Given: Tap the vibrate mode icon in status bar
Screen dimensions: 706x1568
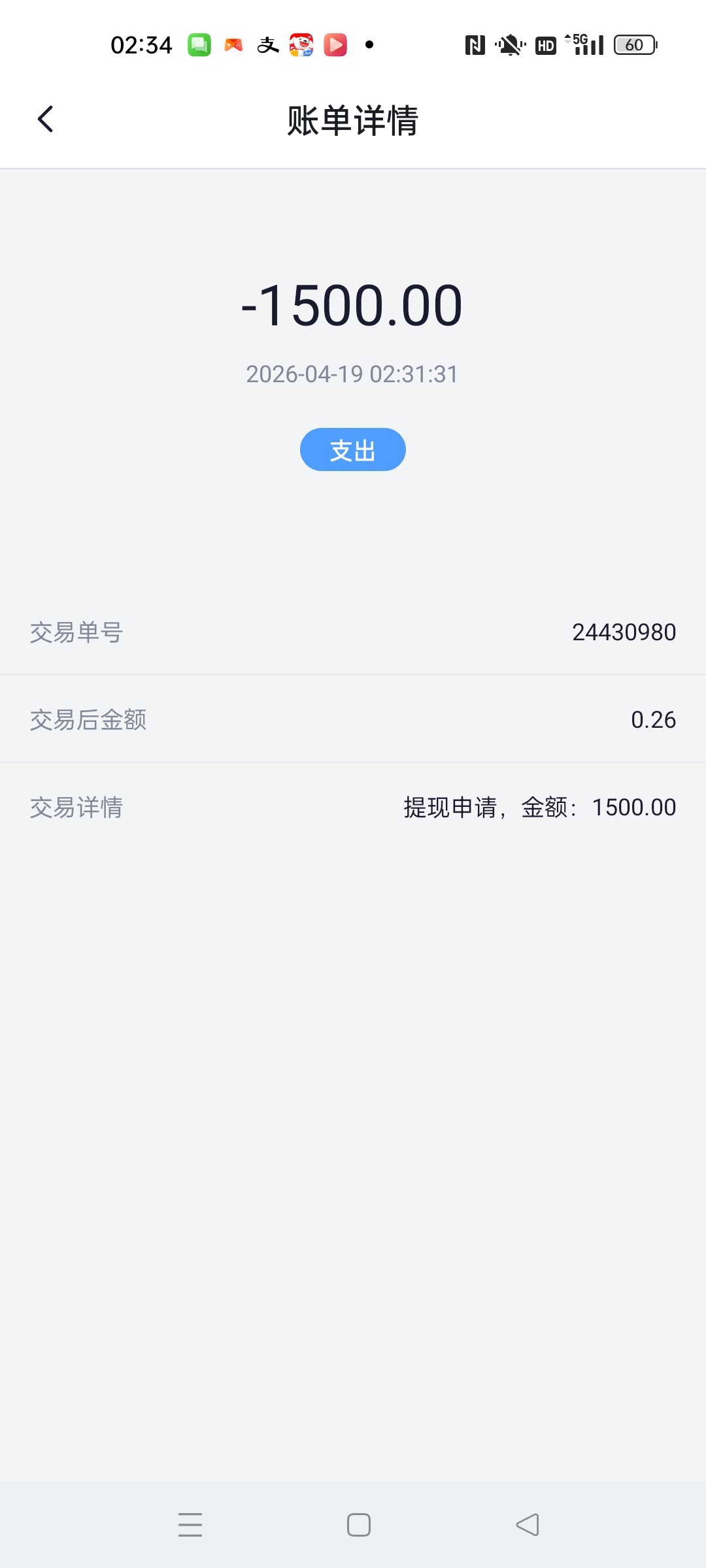Looking at the screenshot, I should 511,44.
